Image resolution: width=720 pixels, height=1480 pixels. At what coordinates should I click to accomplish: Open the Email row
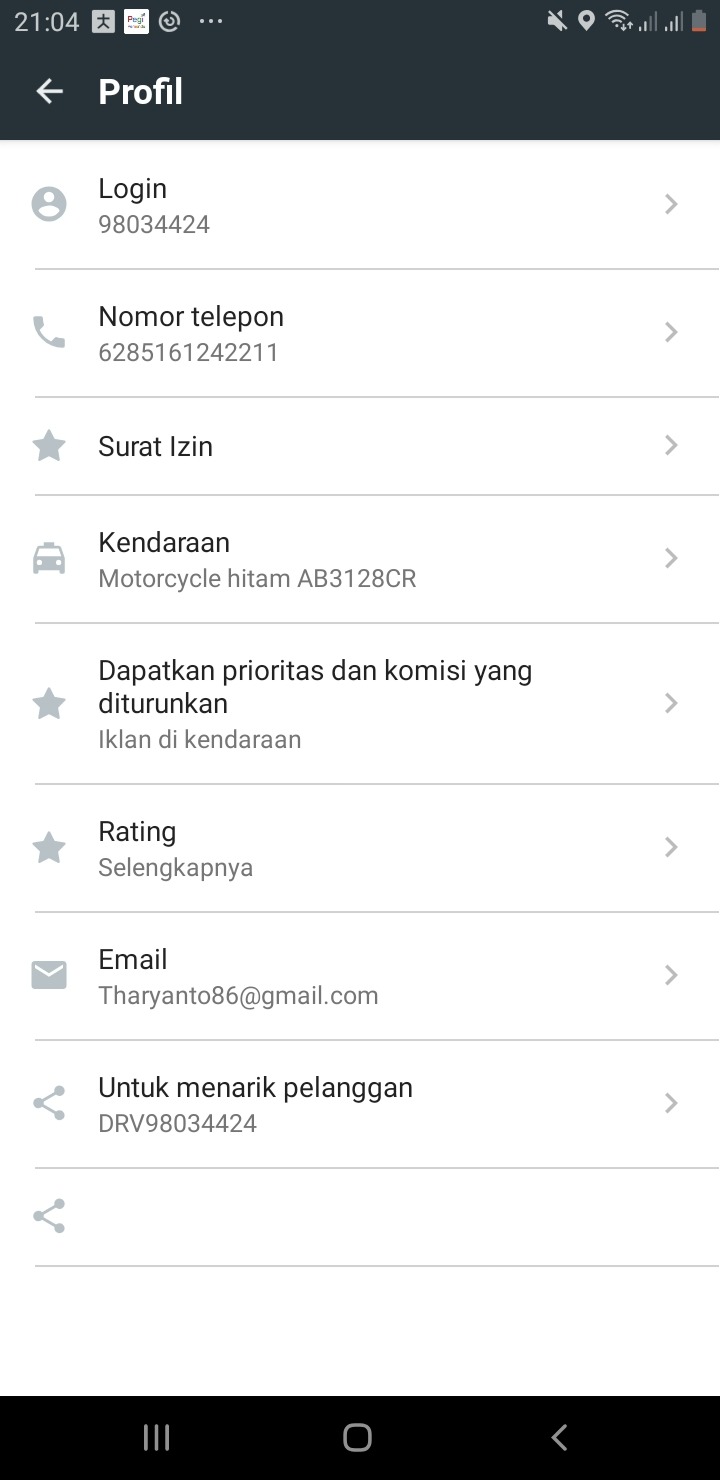point(360,976)
